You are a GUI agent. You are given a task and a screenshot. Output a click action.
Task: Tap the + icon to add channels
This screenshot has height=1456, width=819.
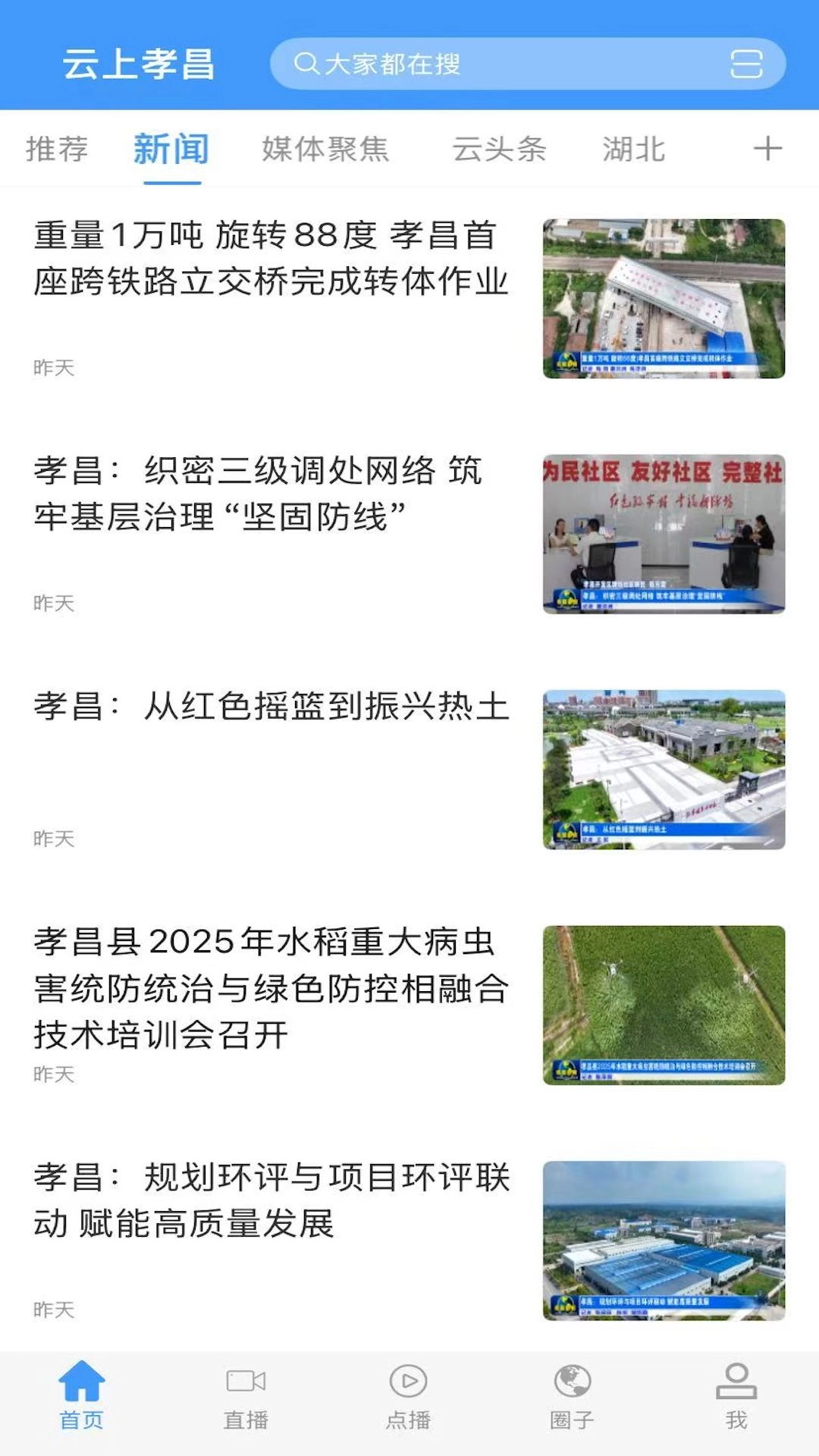767,149
